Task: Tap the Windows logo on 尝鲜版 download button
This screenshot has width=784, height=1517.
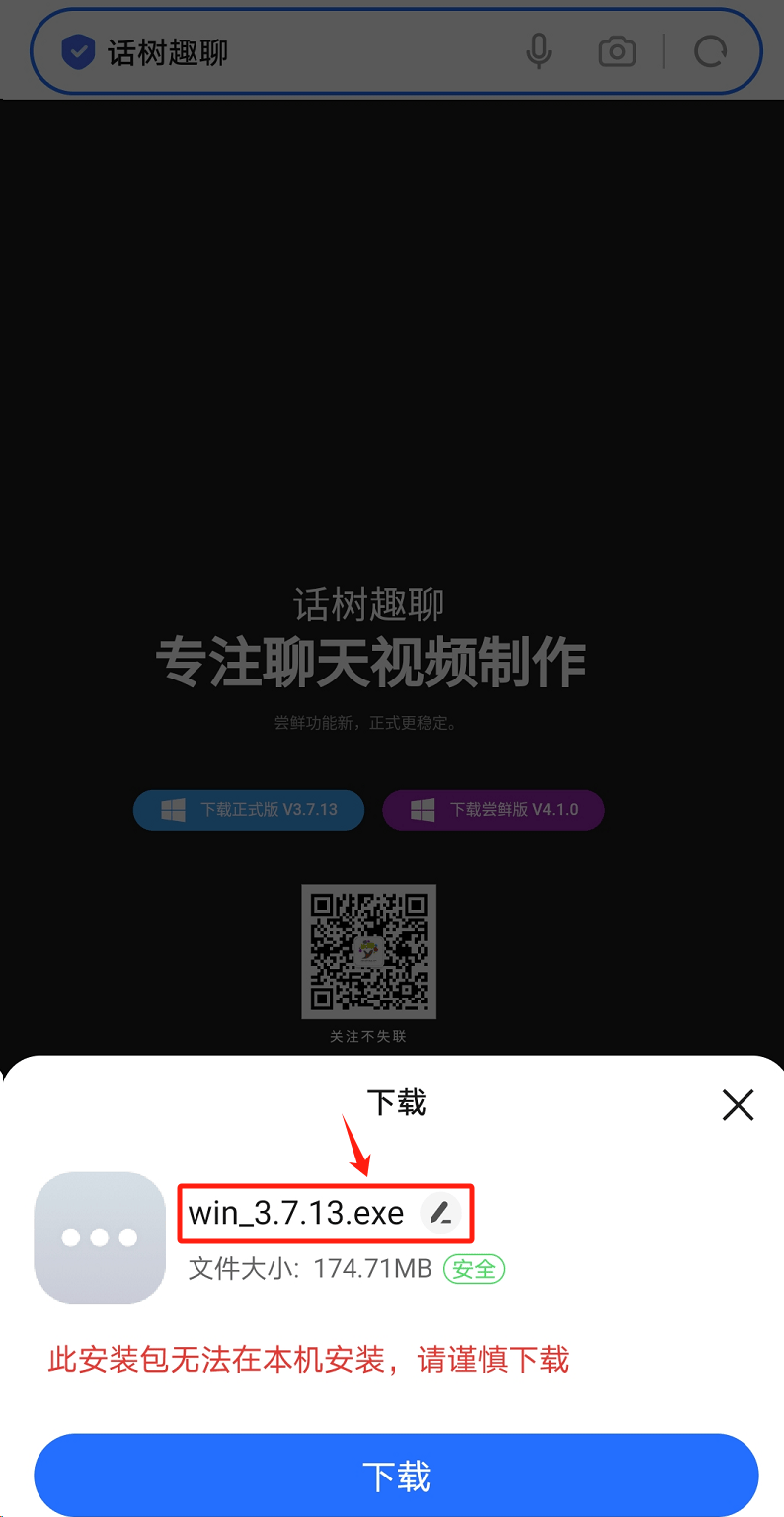Action: [425, 810]
